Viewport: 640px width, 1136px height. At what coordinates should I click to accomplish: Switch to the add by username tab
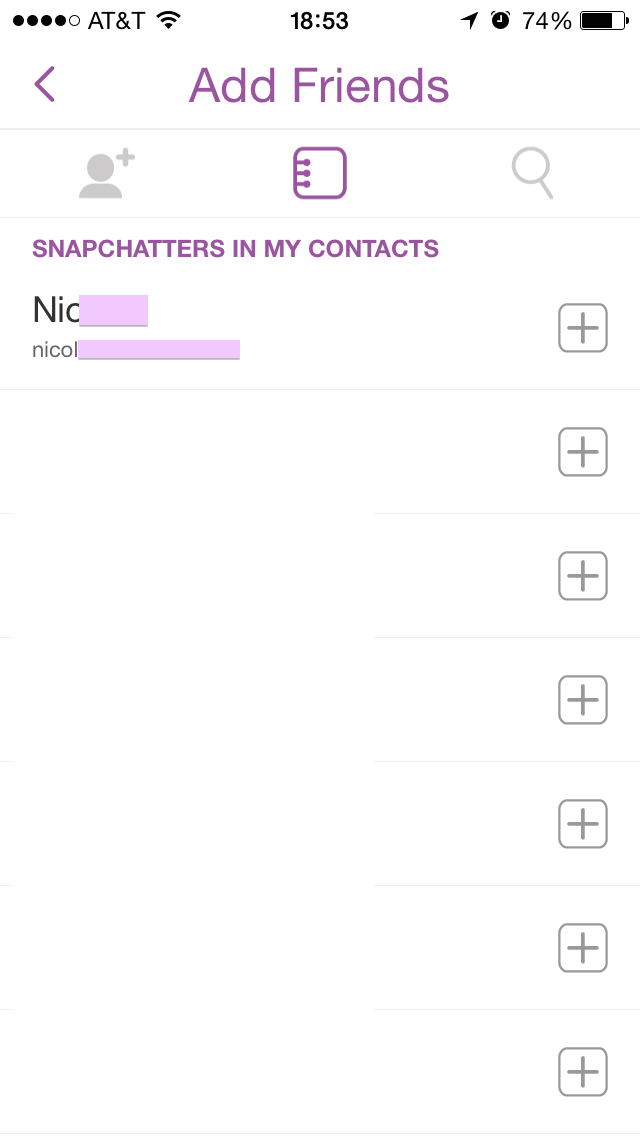(x=106, y=174)
